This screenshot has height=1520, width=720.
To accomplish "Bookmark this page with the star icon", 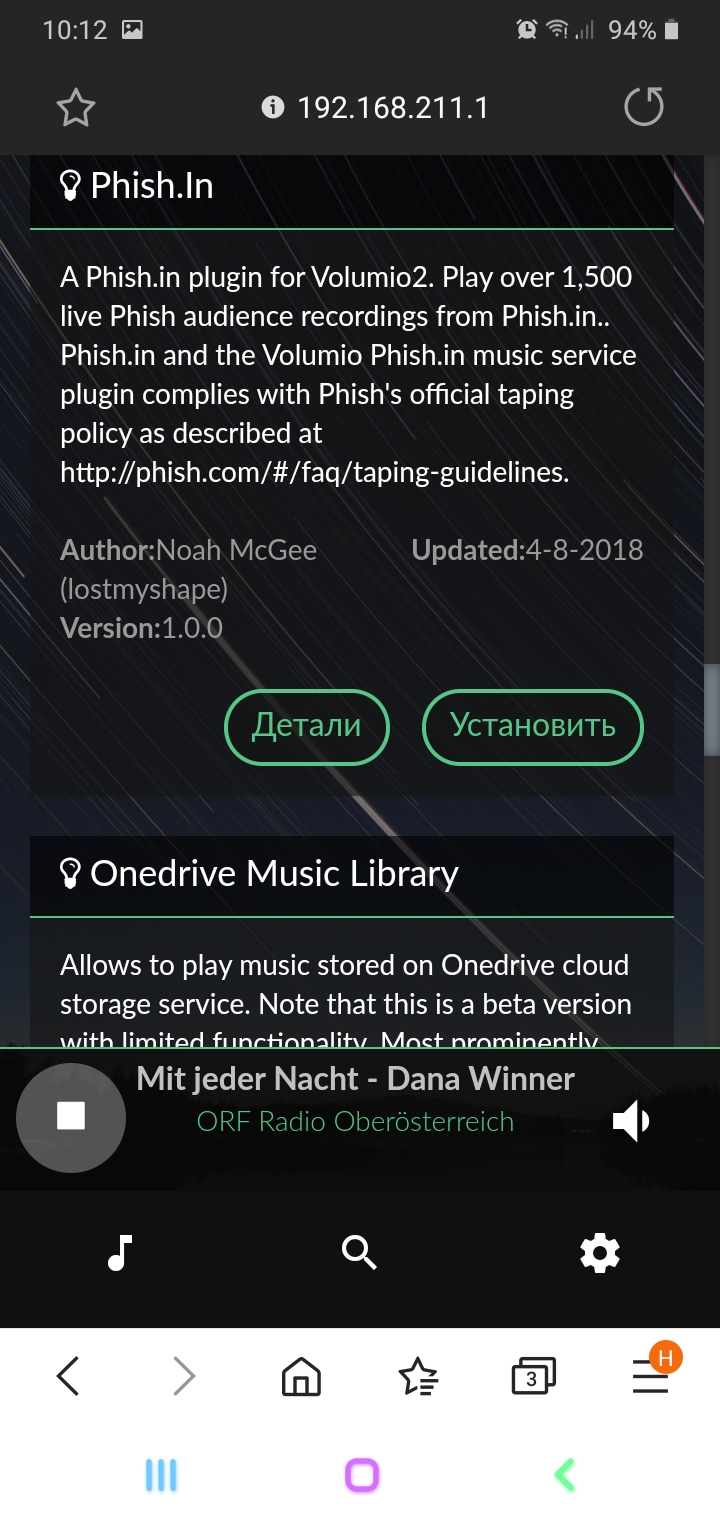I will point(75,108).
